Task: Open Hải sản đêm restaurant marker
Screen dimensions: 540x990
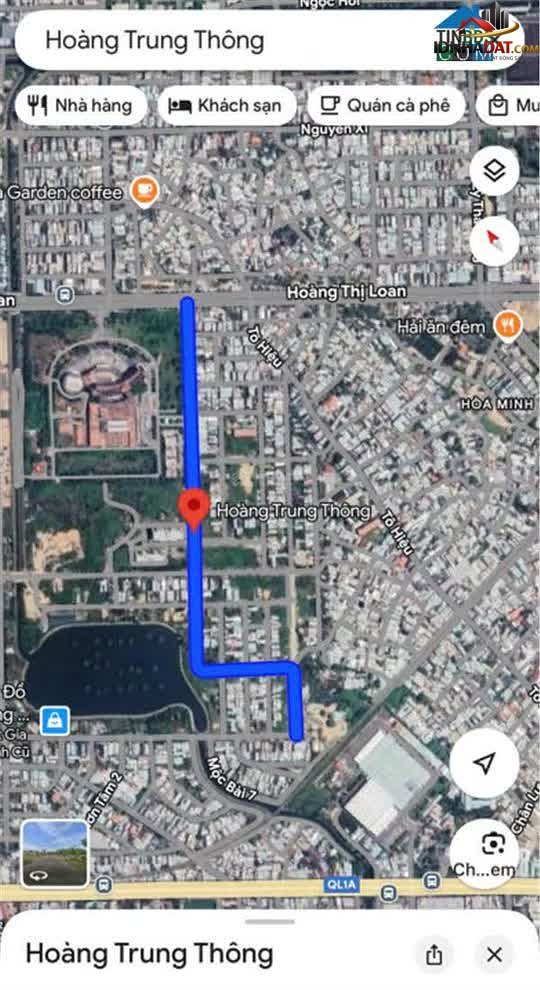Action: click(508, 326)
